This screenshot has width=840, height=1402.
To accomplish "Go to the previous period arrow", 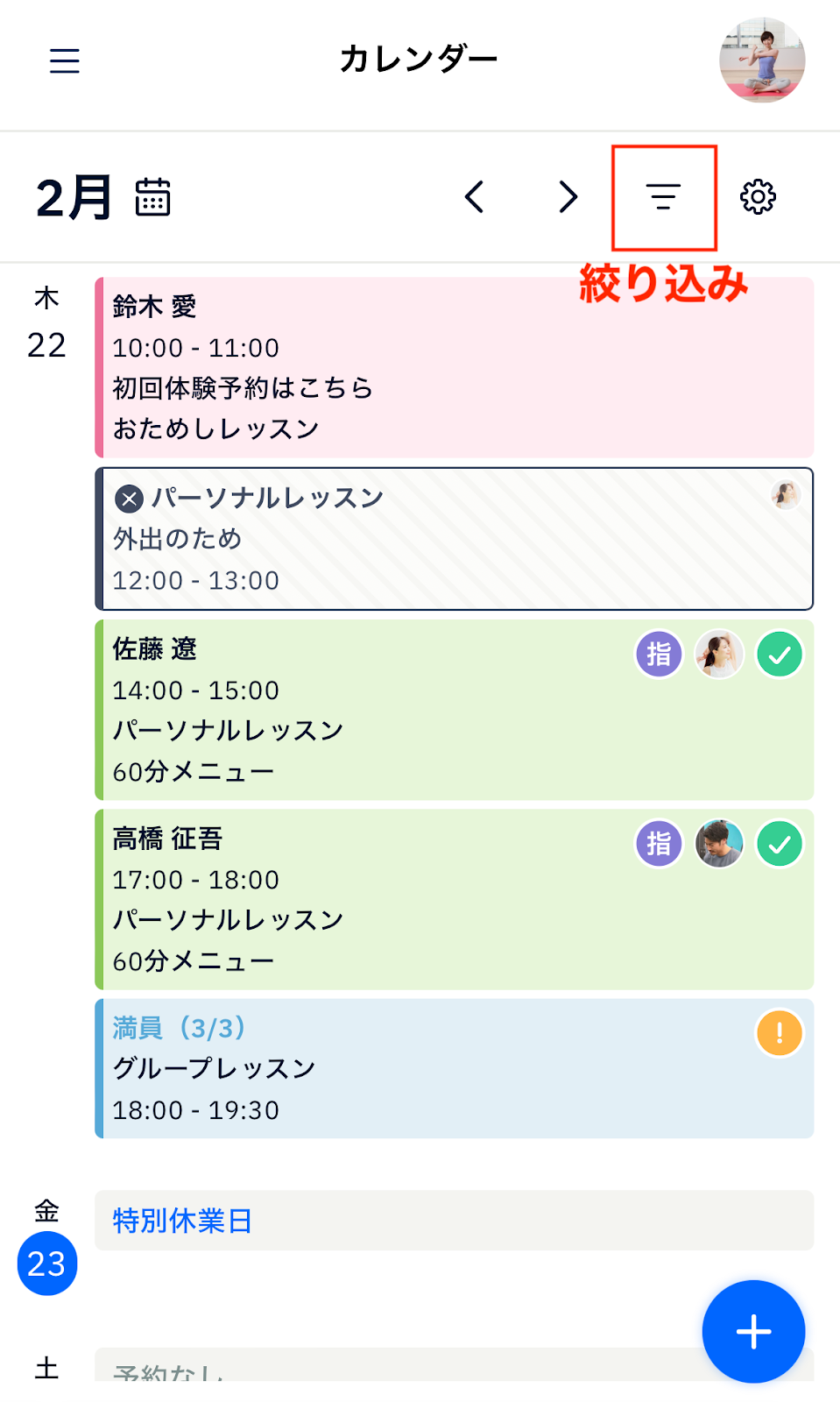I will click(475, 197).
